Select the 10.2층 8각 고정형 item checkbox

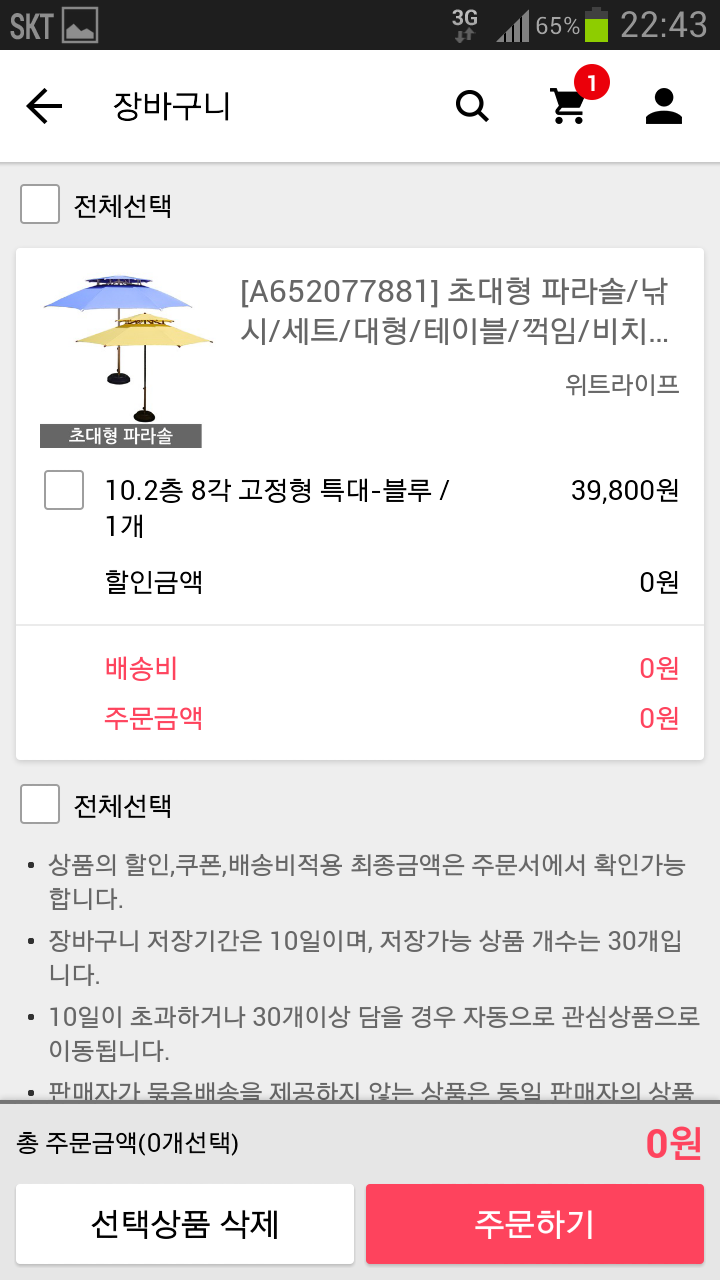(x=64, y=490)
